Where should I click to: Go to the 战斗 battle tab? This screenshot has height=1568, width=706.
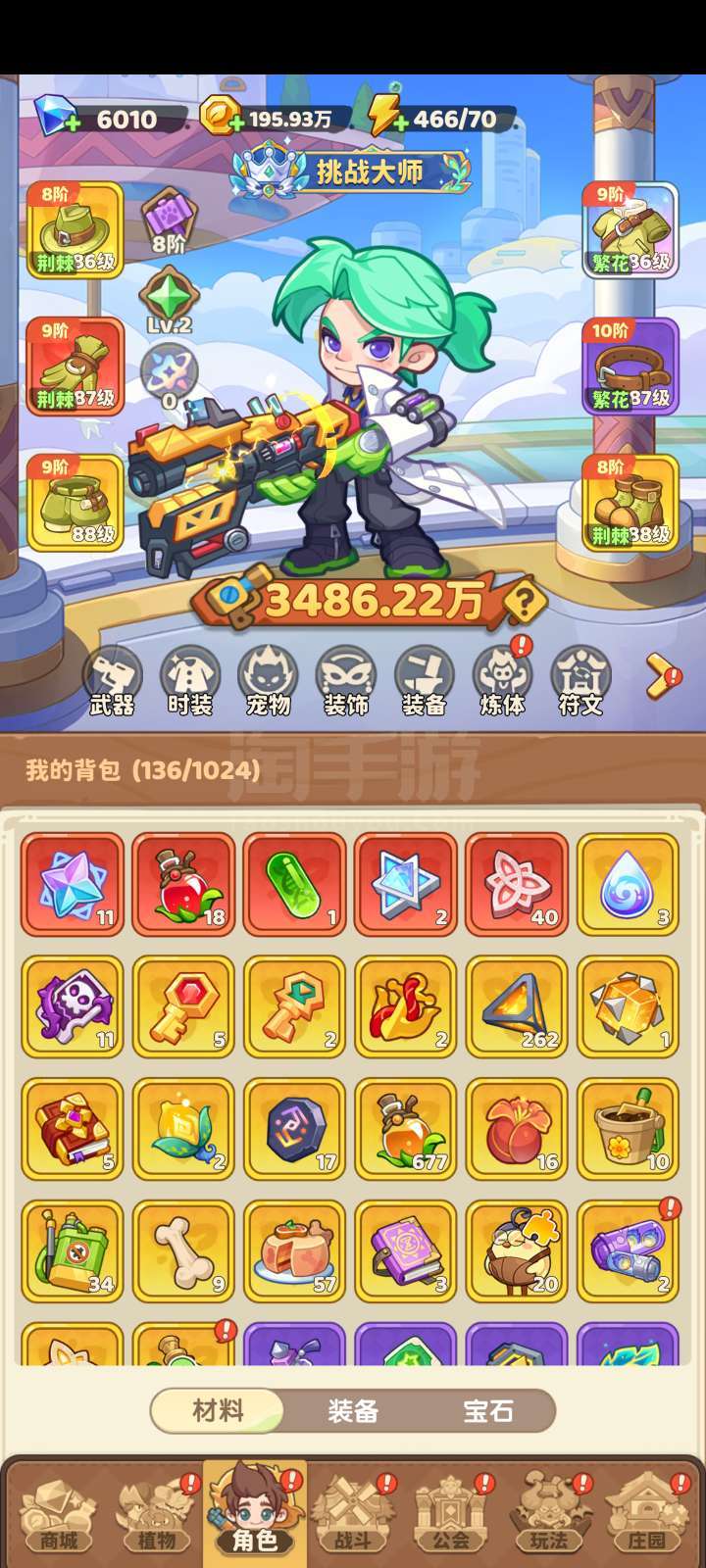353,1514
